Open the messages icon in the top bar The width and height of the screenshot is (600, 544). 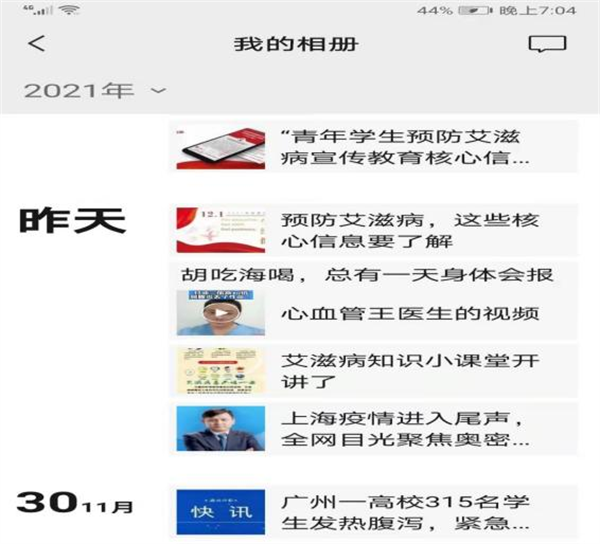(x=546, y=44)
